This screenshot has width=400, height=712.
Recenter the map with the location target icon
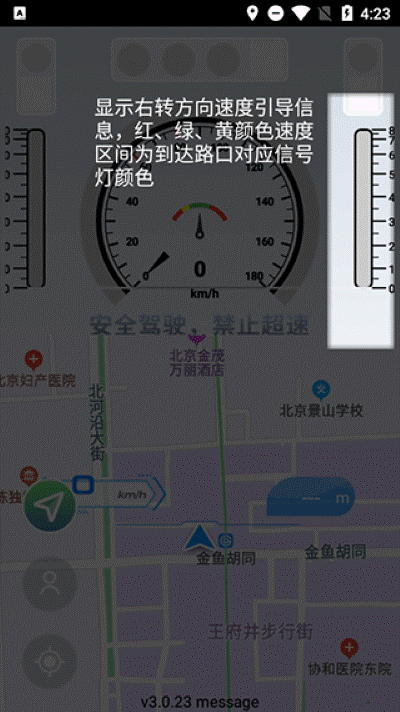coord(50,661)
